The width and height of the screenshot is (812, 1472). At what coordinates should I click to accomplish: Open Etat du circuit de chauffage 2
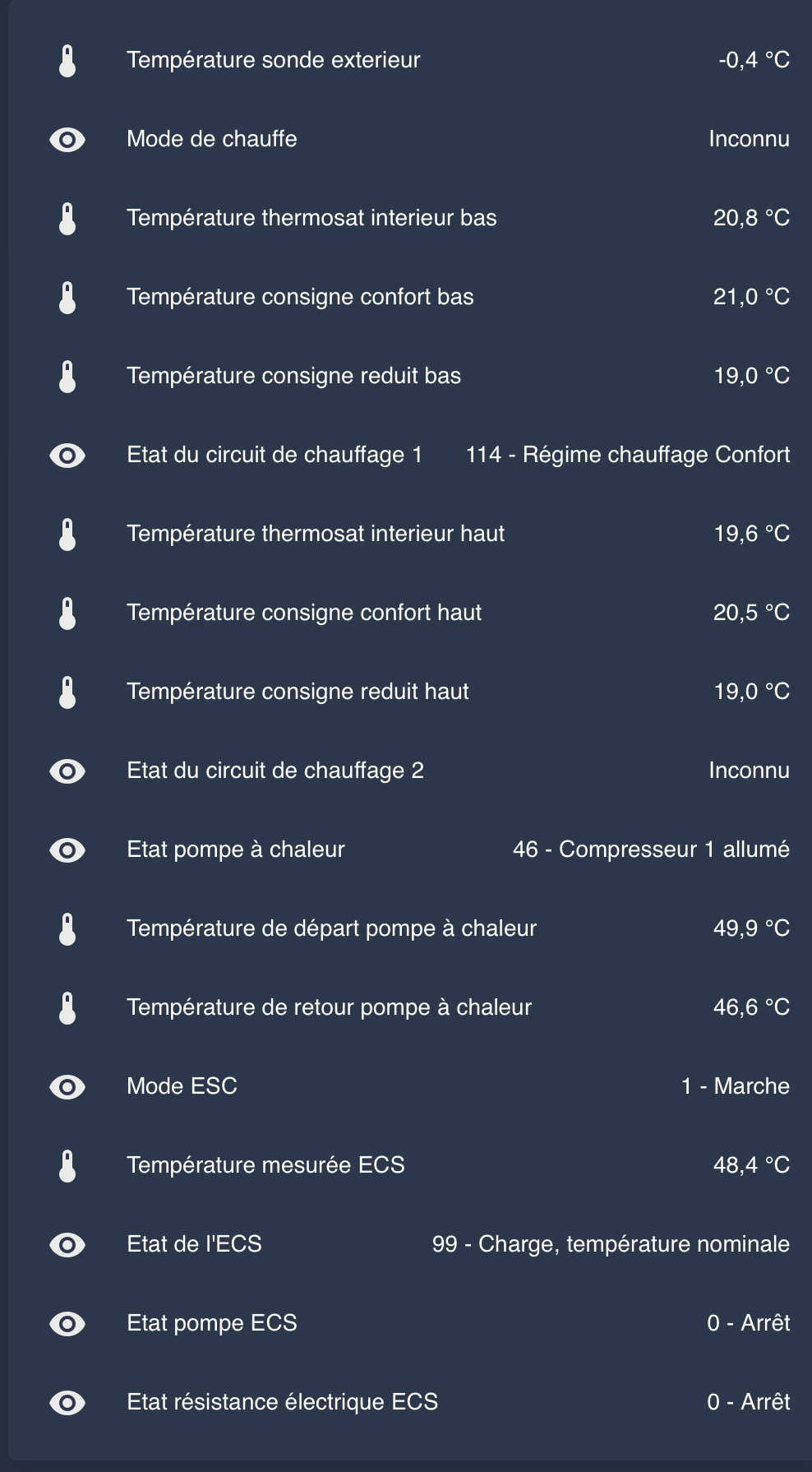[x=419, y=771]
